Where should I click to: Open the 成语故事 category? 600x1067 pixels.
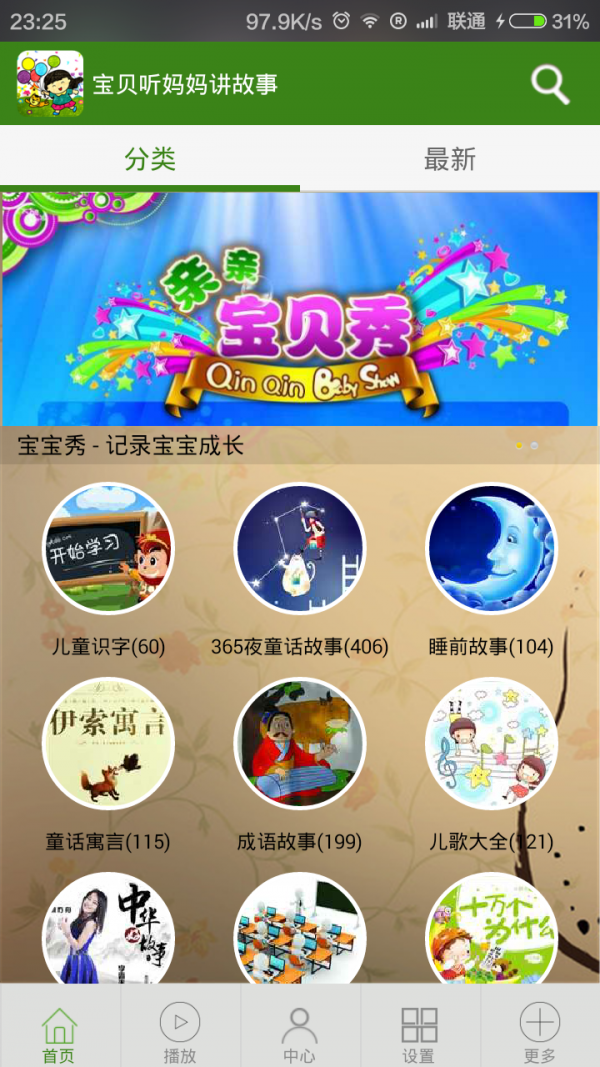(x=300, y=744)
